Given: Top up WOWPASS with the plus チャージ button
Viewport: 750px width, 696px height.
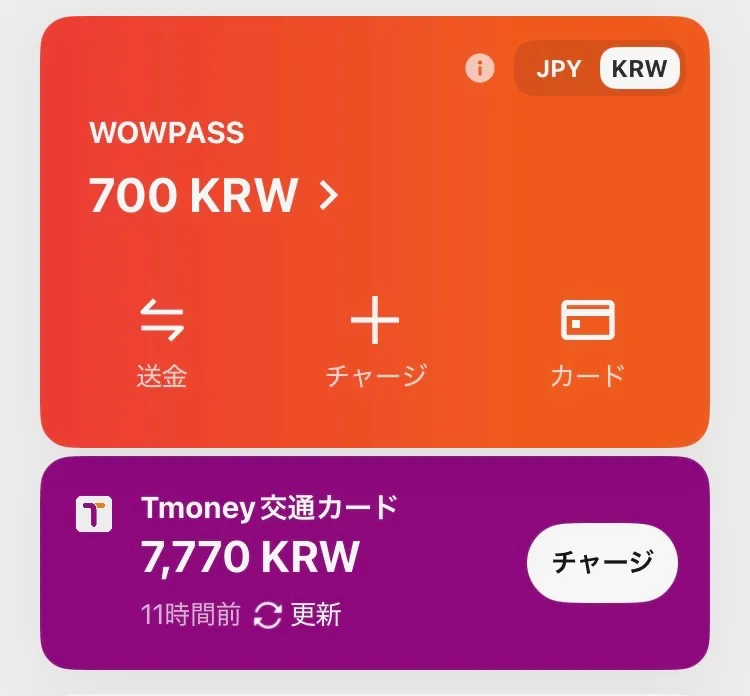Looking at the screenshot, I should tap(375, 345).
